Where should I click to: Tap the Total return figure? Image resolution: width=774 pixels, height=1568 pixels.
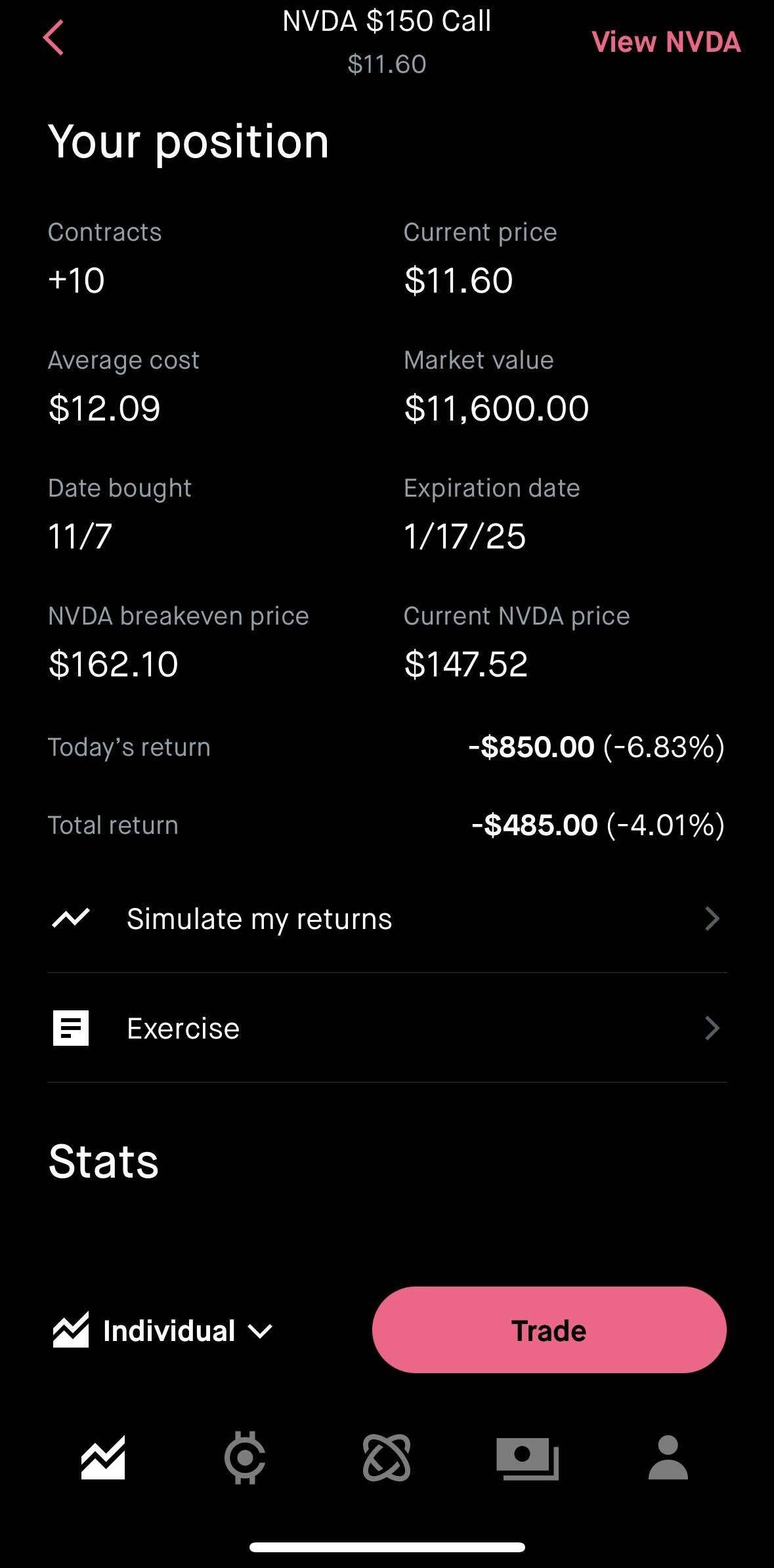coord(599,825)
